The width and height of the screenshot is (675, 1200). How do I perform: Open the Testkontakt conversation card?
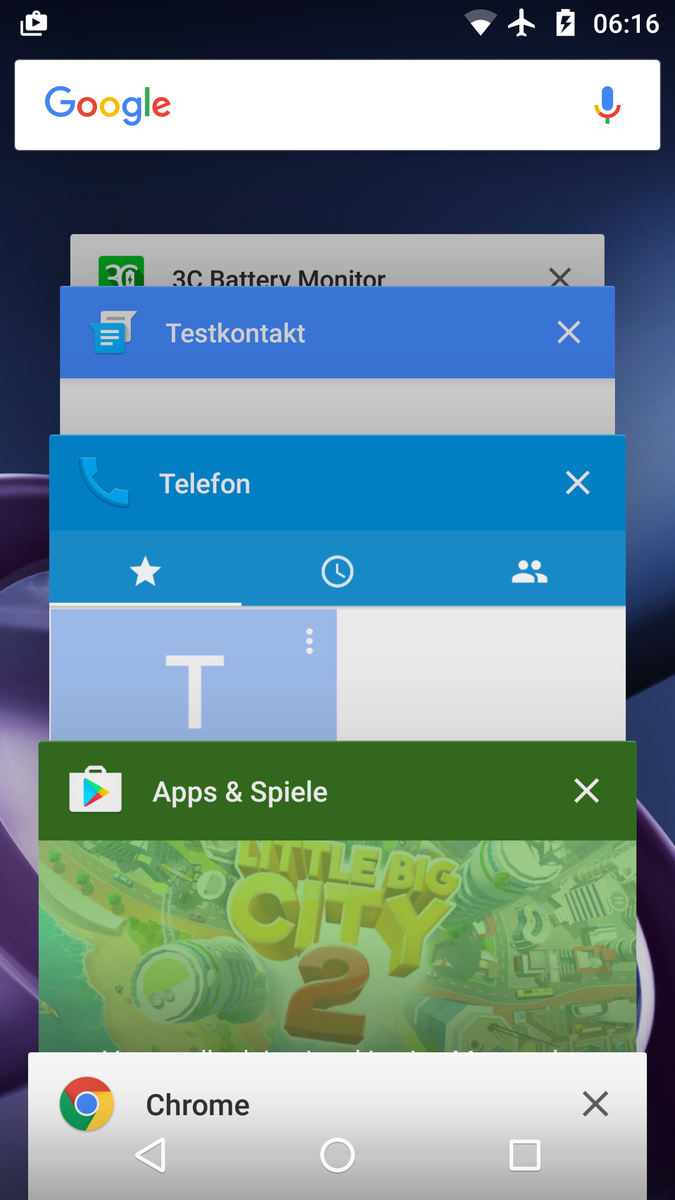[337, 360]
